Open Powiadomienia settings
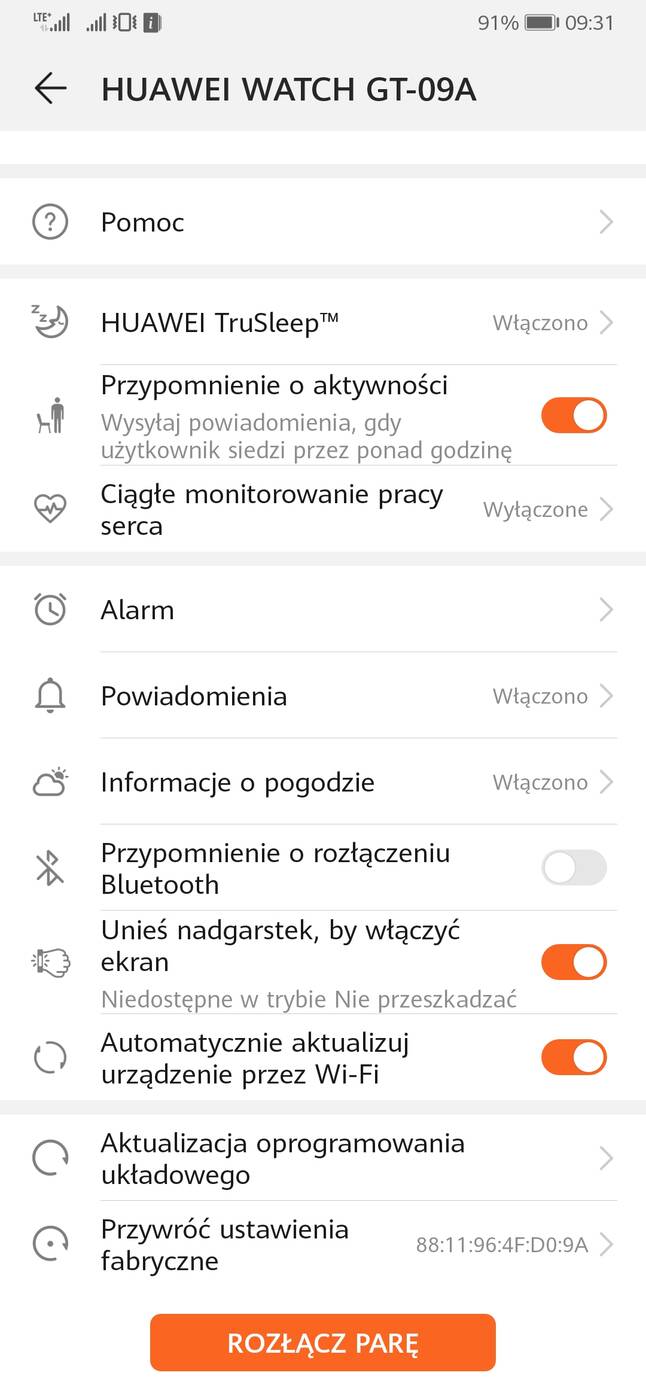646x1400 pixels. [x=322, y=696]
